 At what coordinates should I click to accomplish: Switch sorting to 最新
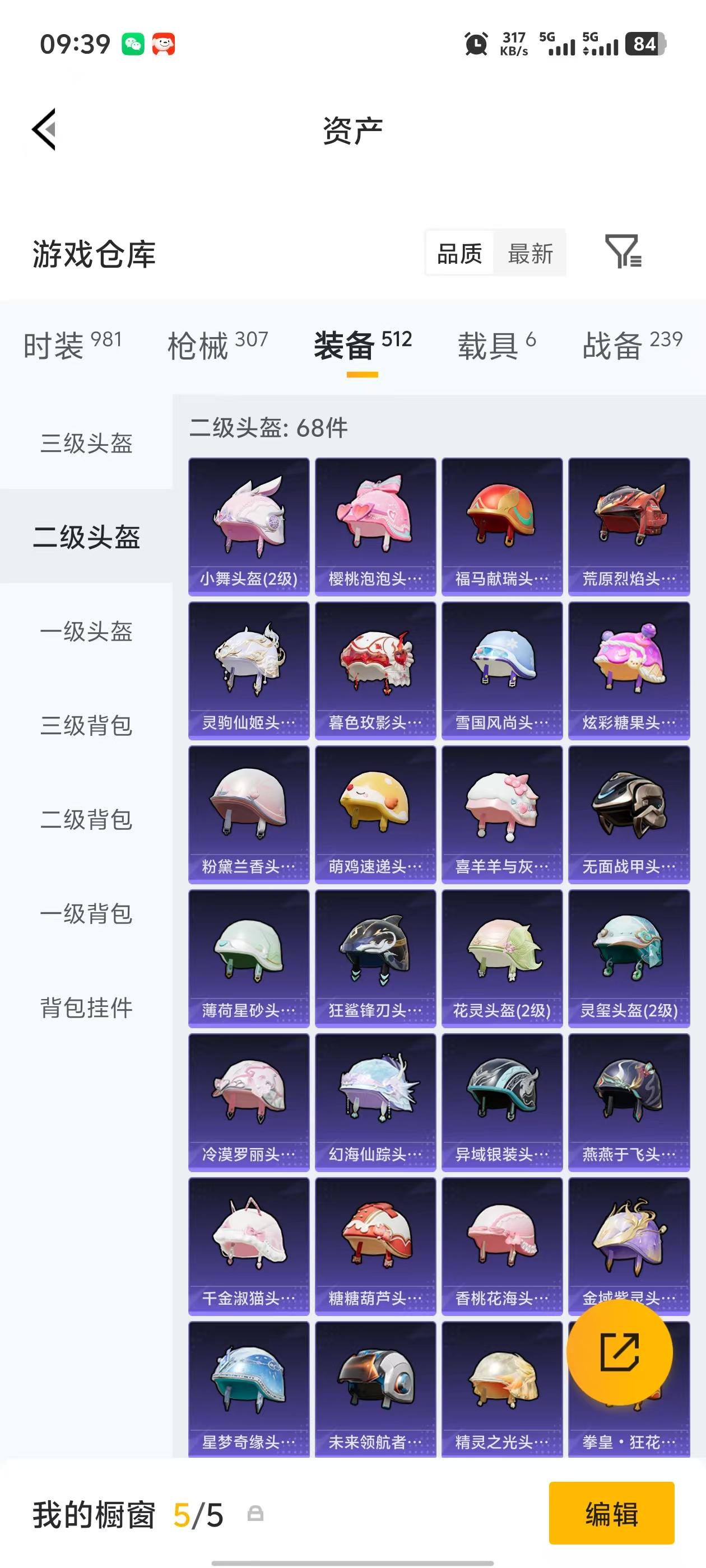[x=530, y=254]
